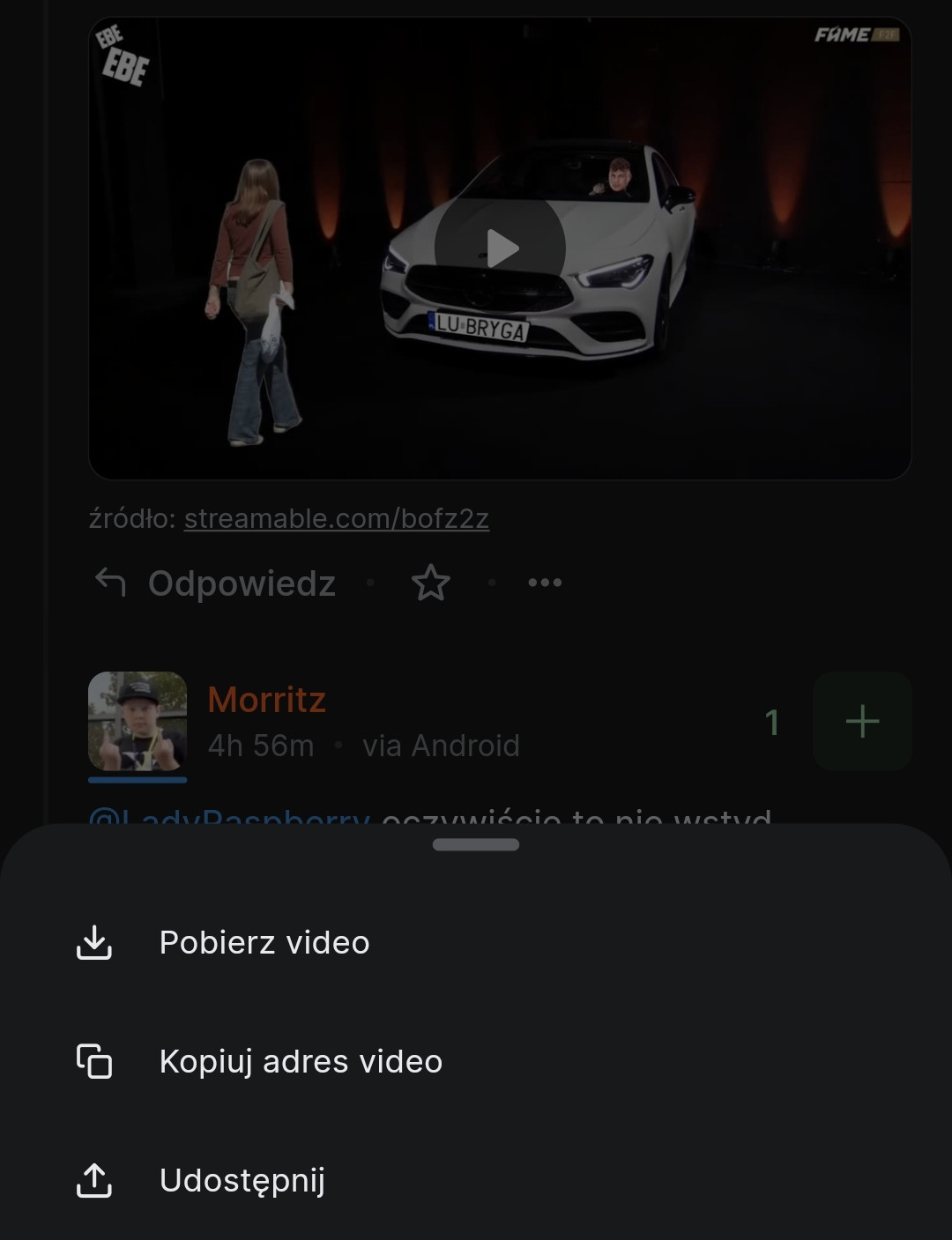
Task: Play the video with the white car
Action: [500, 249]
